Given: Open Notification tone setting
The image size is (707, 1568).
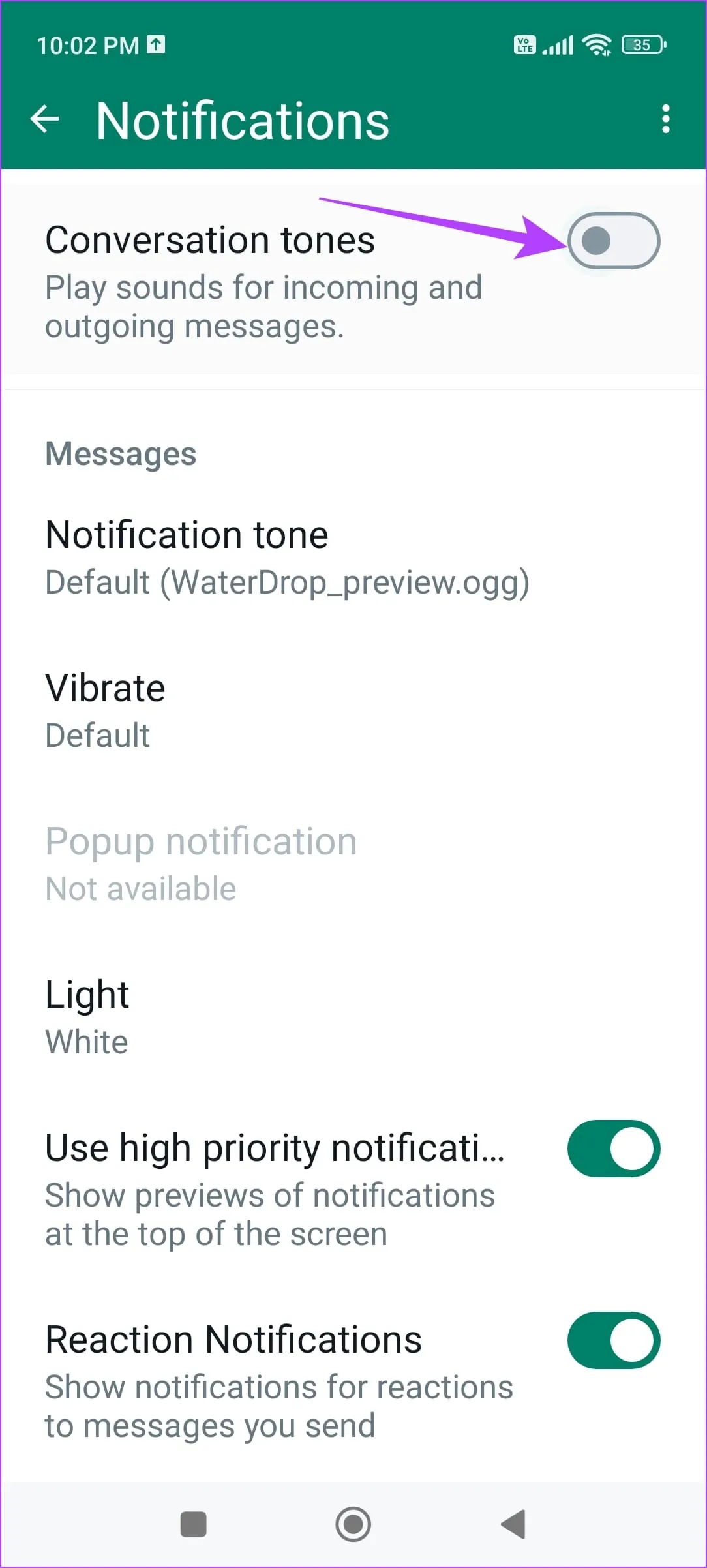Looking at the screenshot, I should 287,558.
